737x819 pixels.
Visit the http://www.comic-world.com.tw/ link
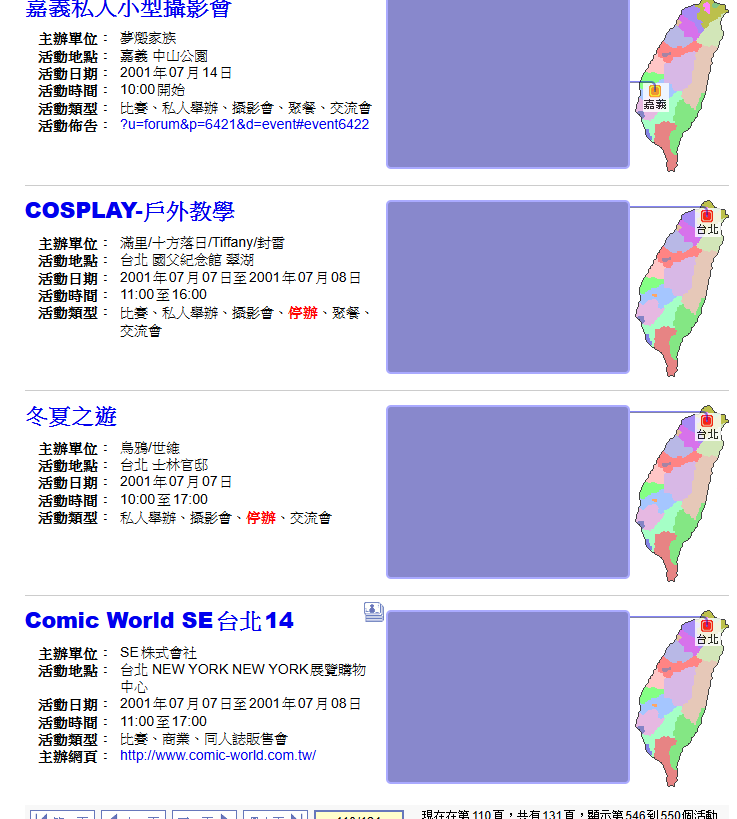click(218, 756)
